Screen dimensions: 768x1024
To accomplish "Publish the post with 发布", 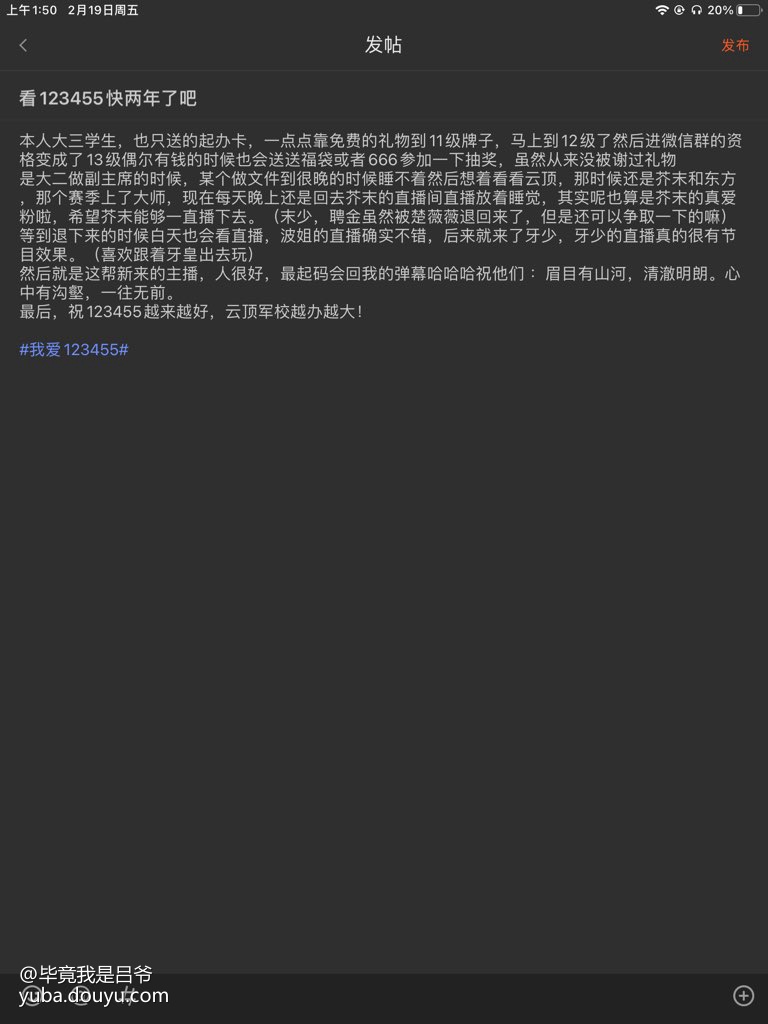I will 735,45.
